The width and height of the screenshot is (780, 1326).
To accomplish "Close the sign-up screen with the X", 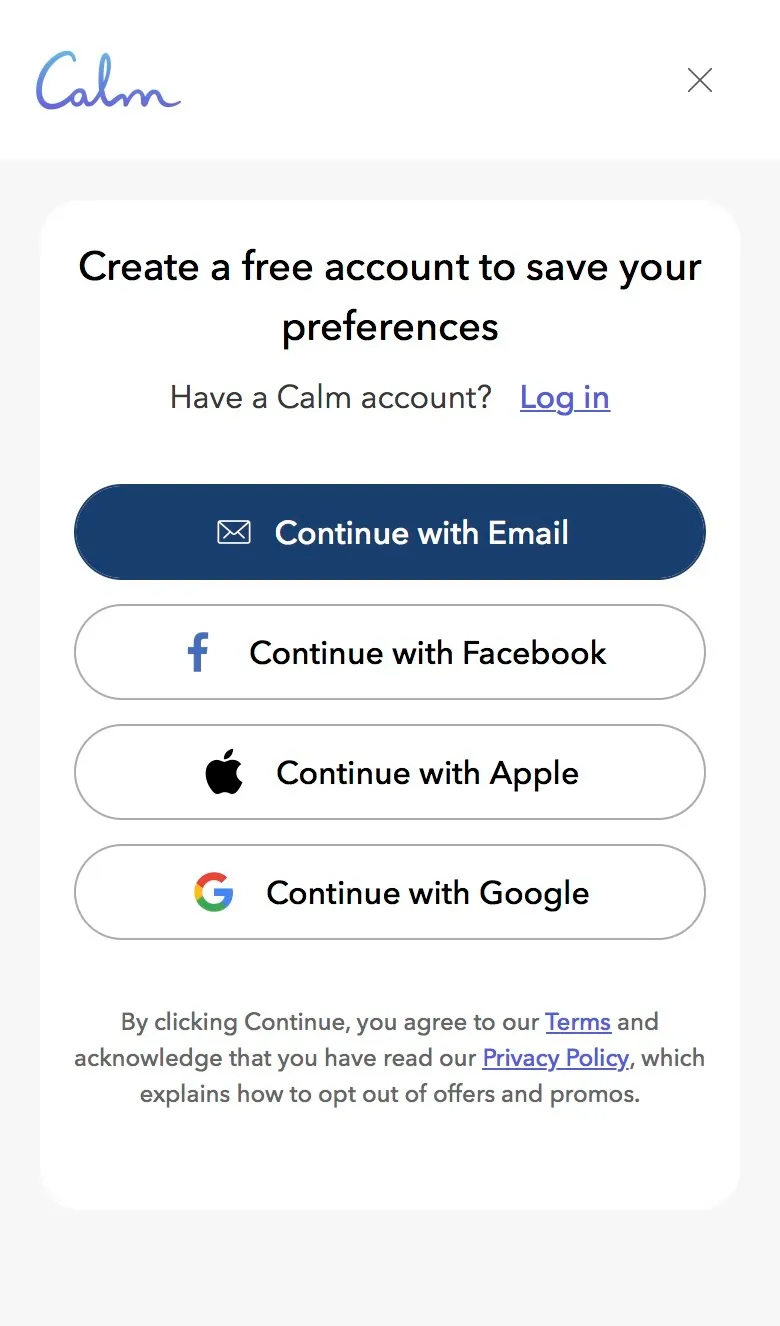I will point(700,80).
